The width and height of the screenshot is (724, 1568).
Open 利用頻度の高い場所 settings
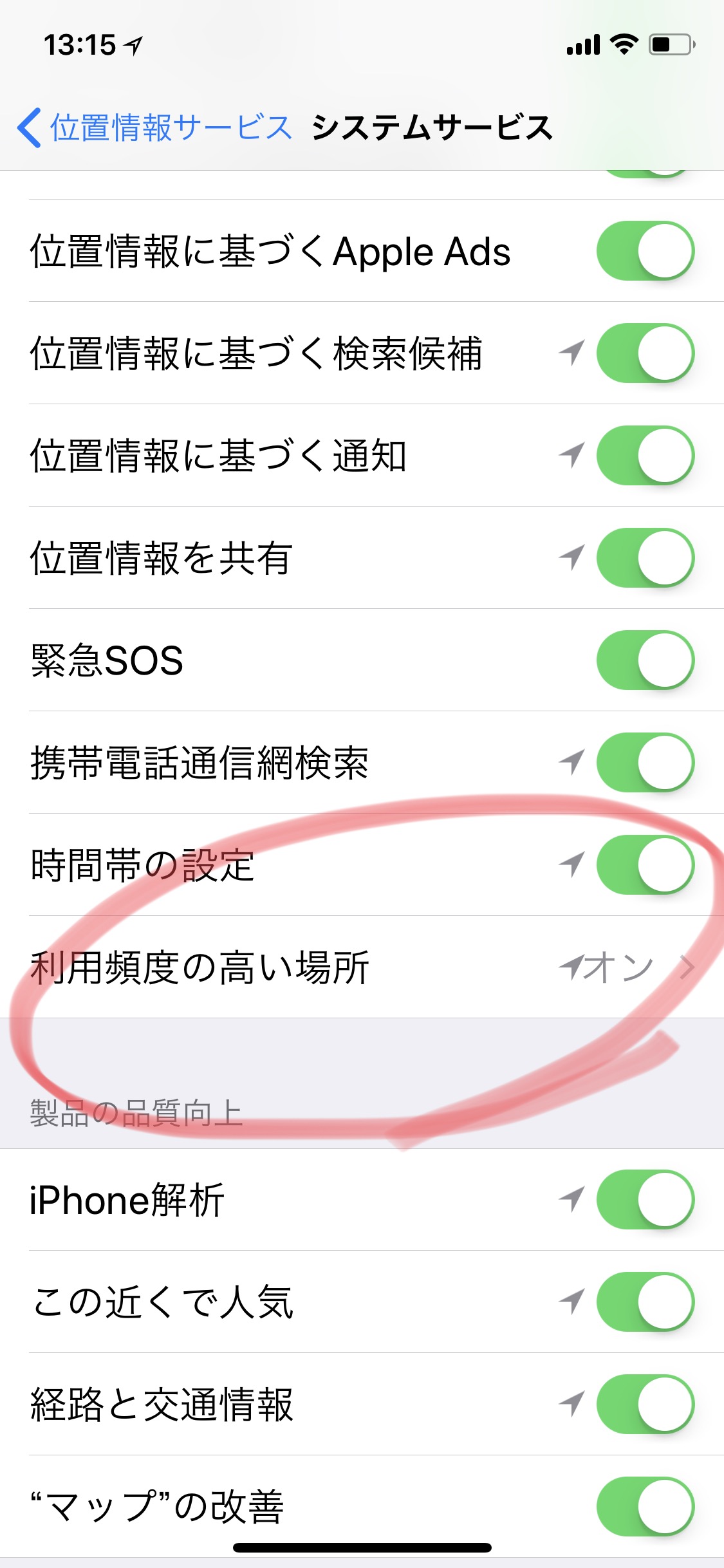tap(362, 967)
